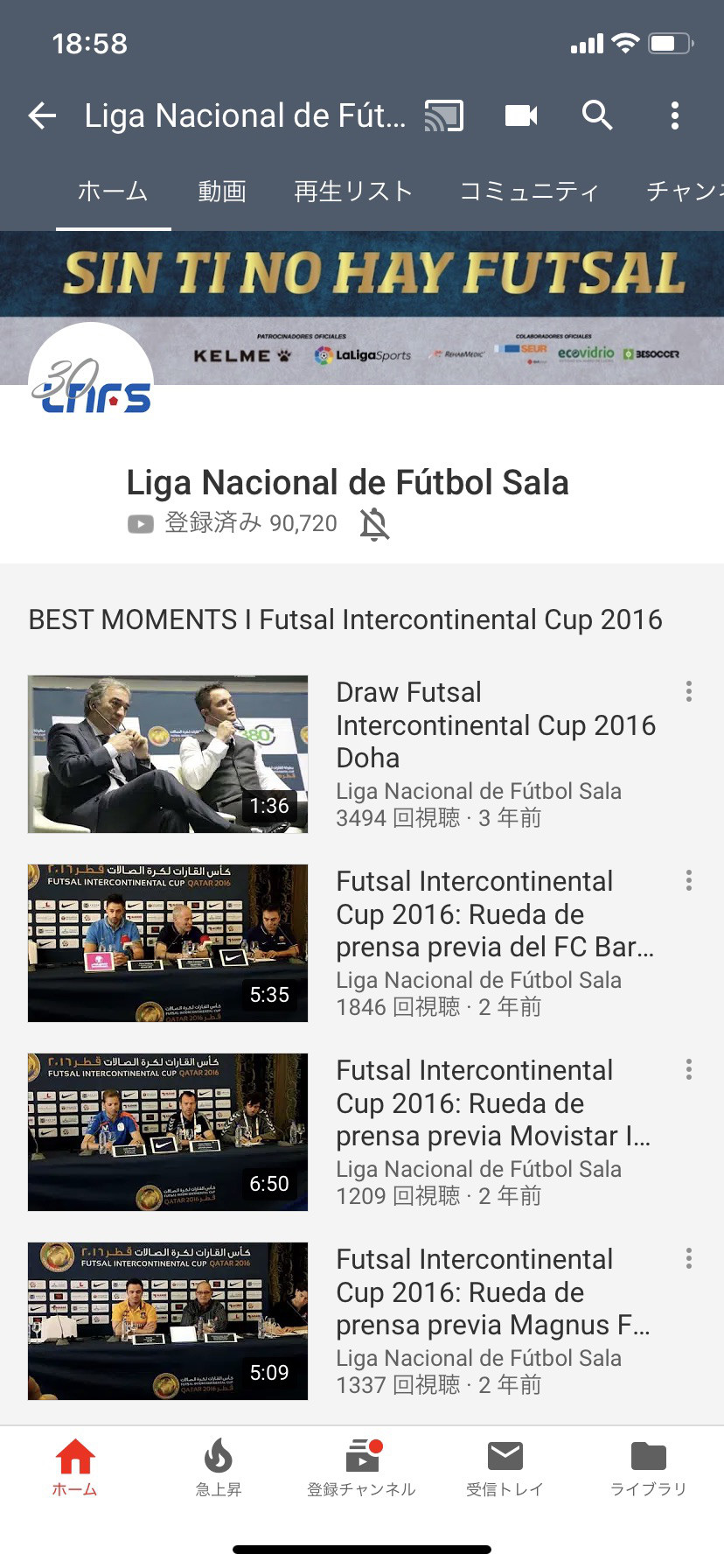Screen dimensions: 724x1568
Task: Go to the 急上昇 trending tab
Action: coord(218,1467)
